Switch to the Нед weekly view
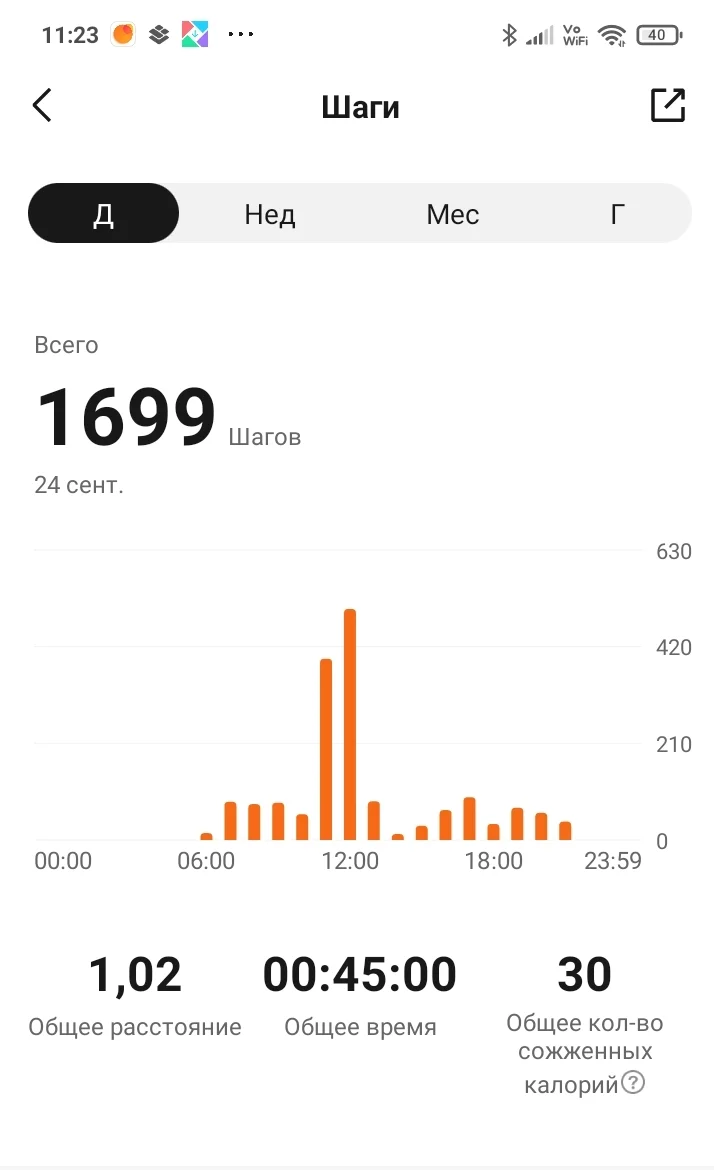The height and width of the screenshot is (1170, 714). click(270, 214)
